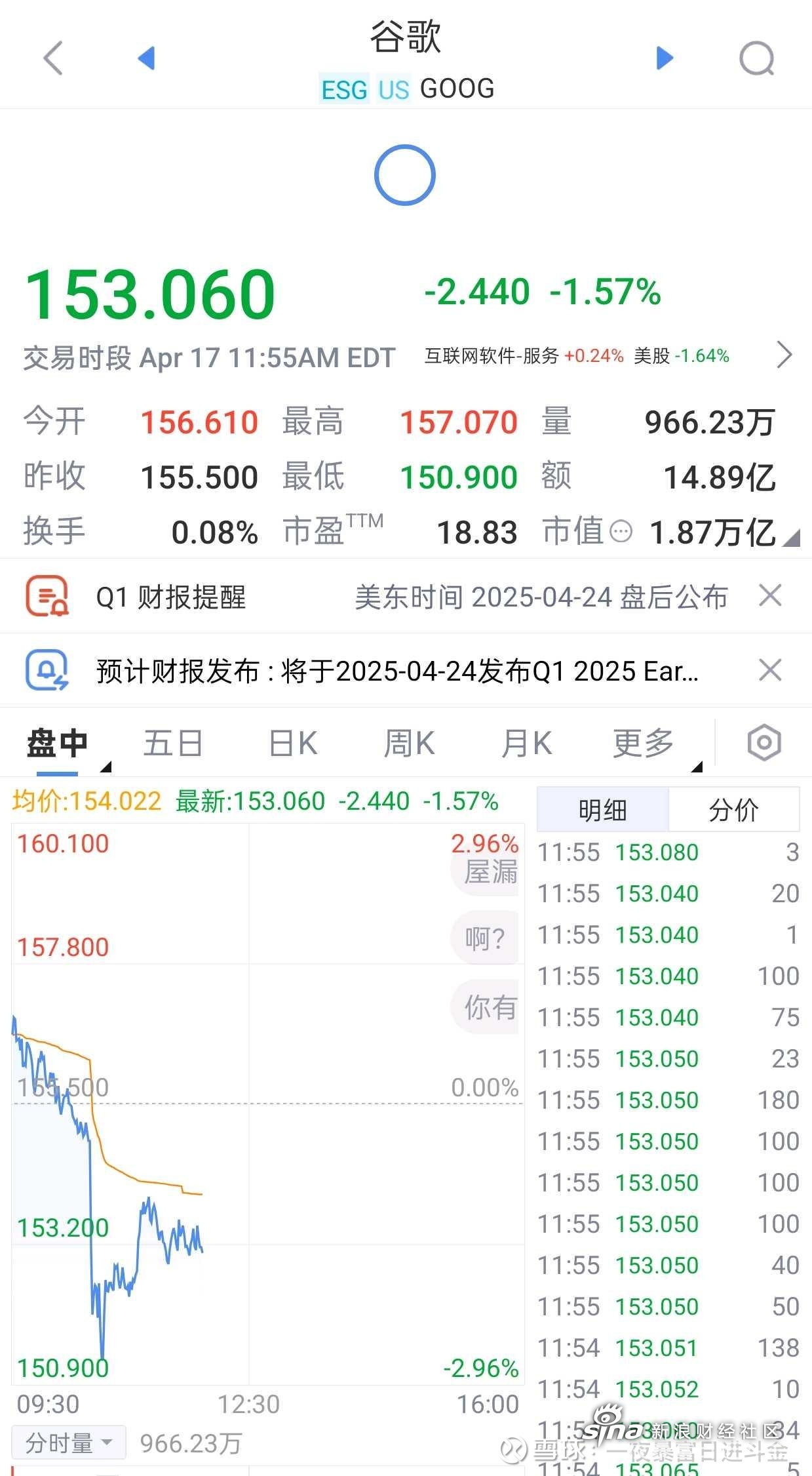Open the 预计财报发布 earnings notice
Image resolution: width=812 pixels, height=1476 pixels.
pyautogui.click(x=396, y=671)
